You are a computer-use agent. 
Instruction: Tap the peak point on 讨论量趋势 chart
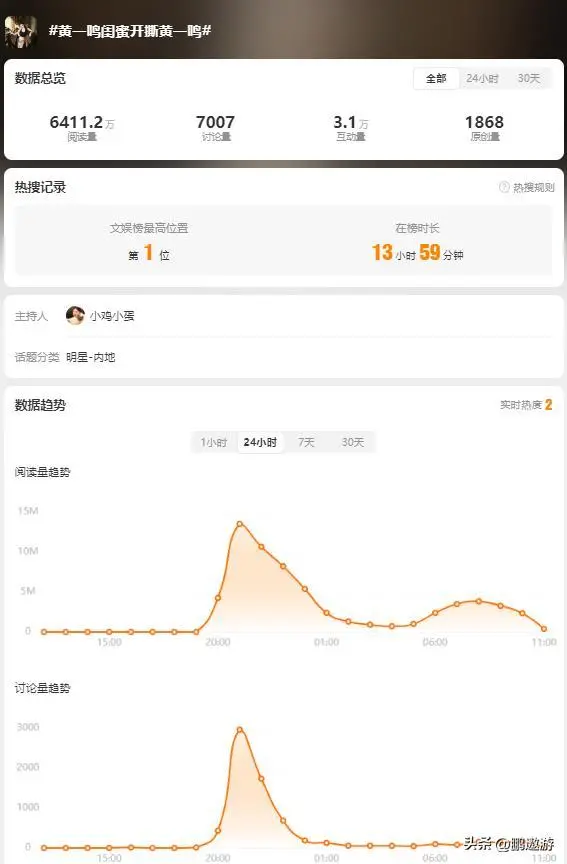pyautogui.click(x=240, y=730)
